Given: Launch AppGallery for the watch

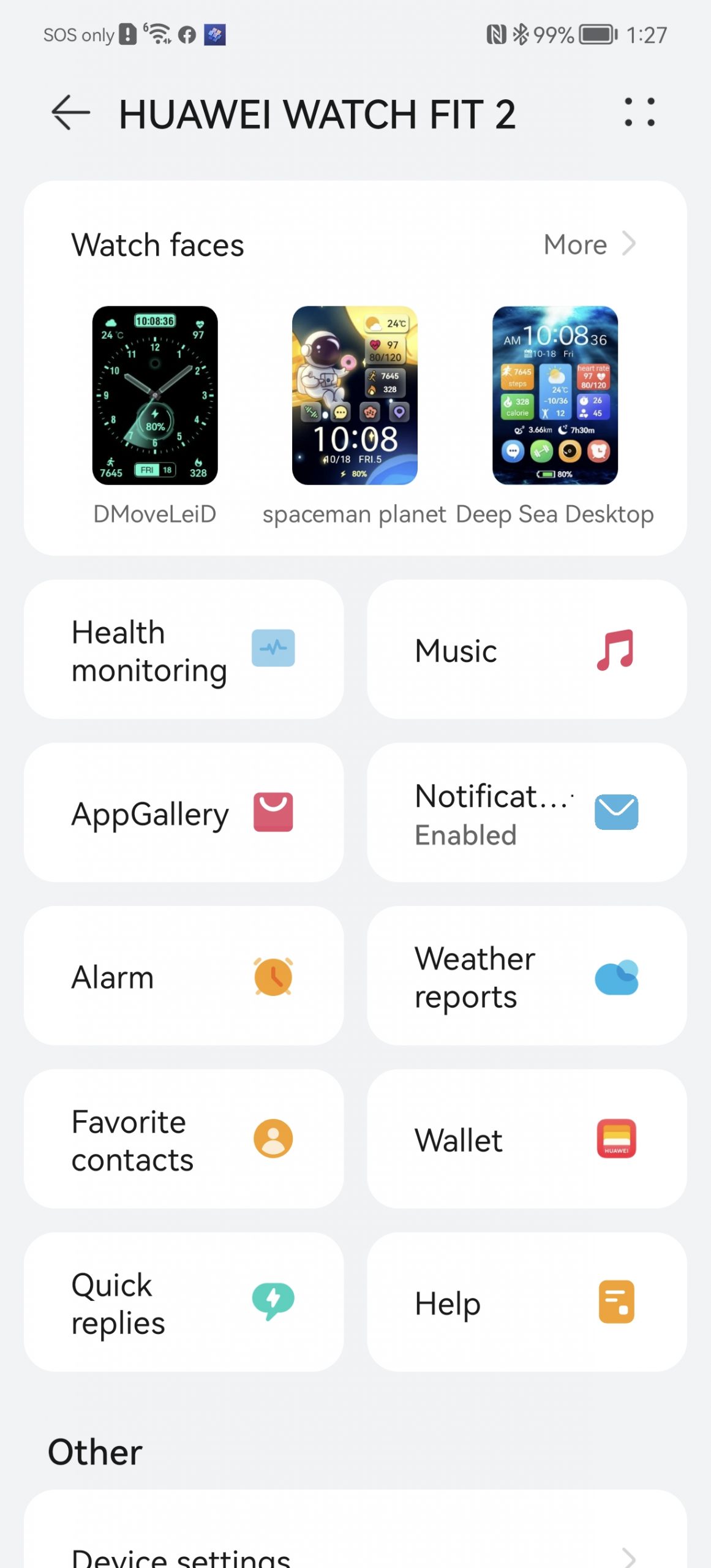Looking at the screenshot, I should 184,813.
